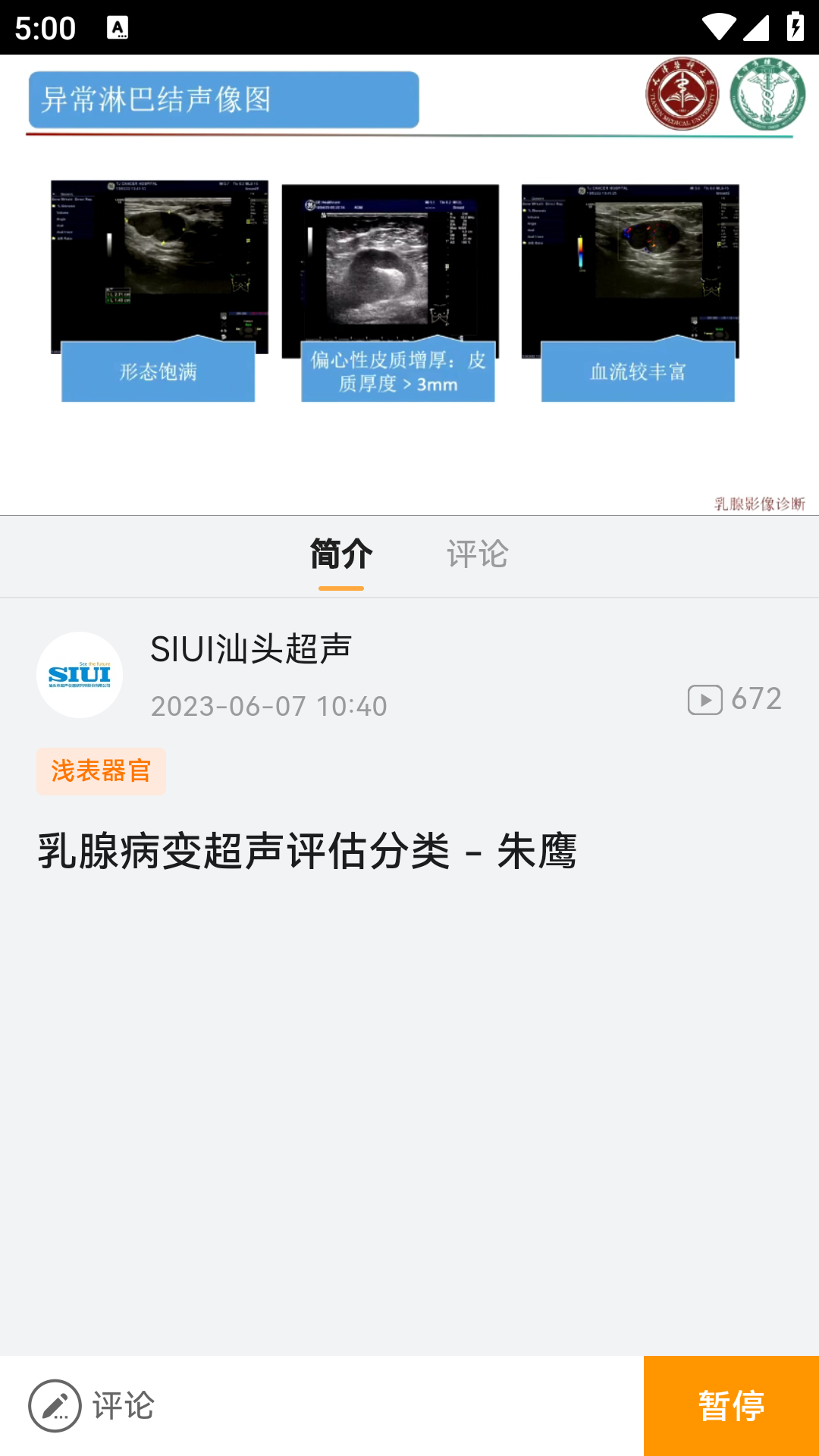The width and height of the screenshot is (819, 1456).
Task: Tap the play count icon next to 672
Action: pos(705,699)
